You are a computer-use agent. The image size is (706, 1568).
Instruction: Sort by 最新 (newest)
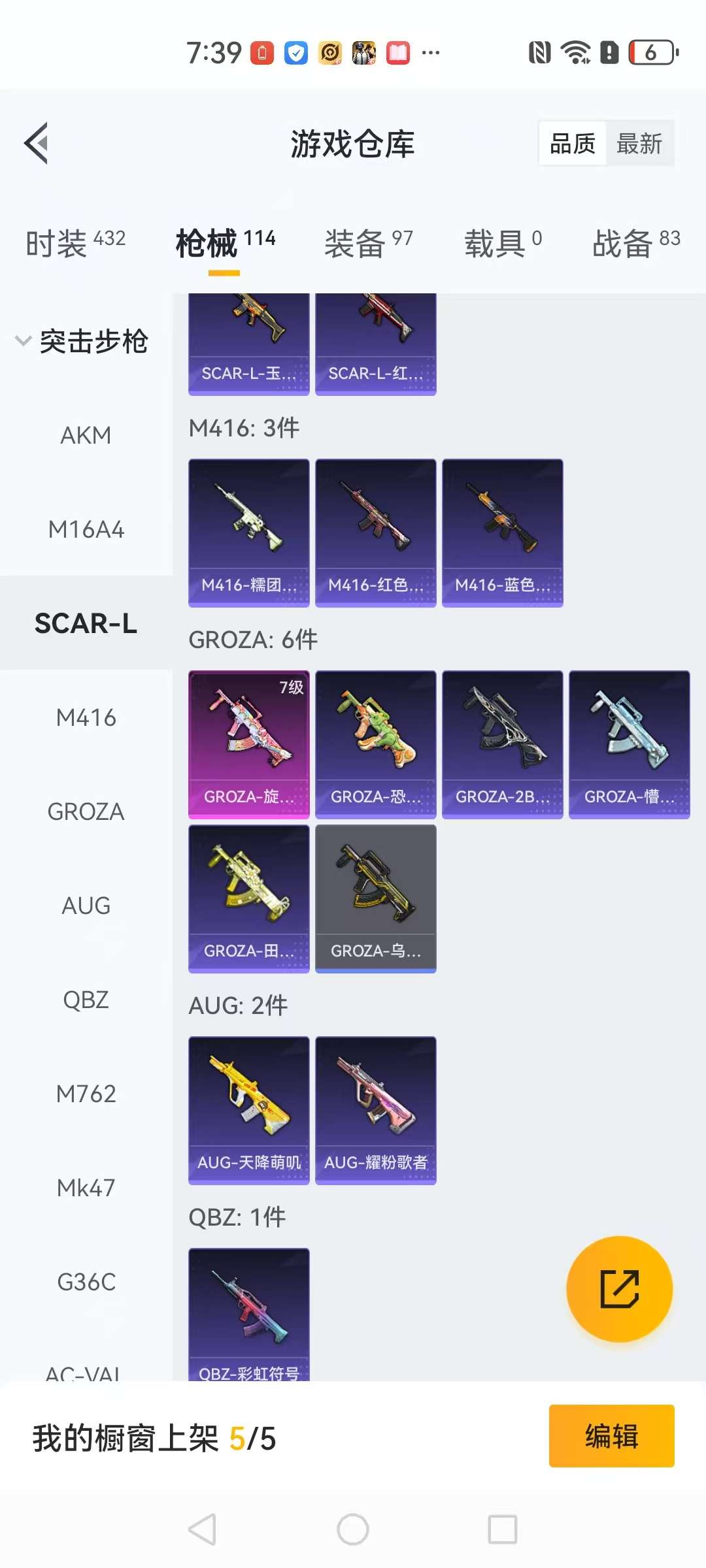click(639, 144)
